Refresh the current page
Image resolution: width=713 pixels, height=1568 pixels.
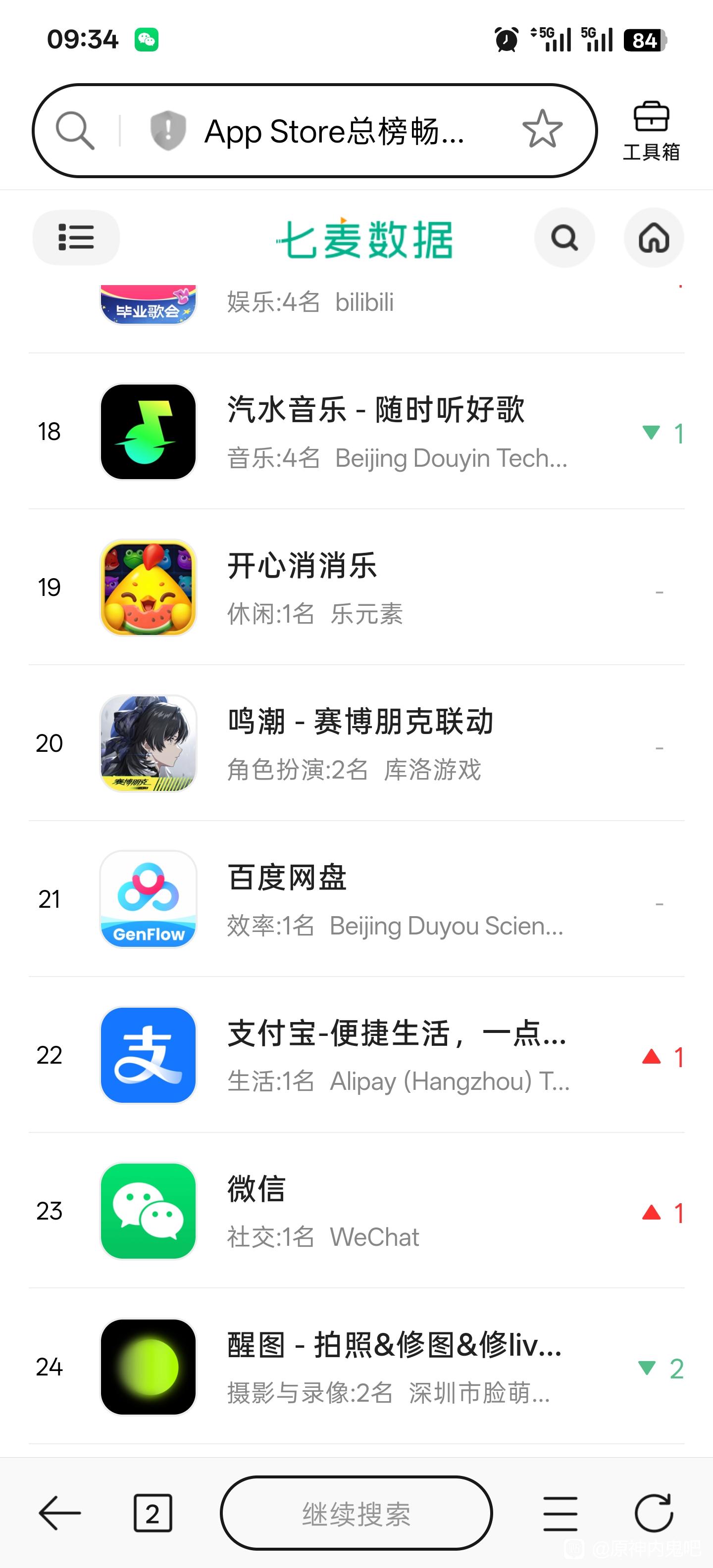coord(654,1513)
